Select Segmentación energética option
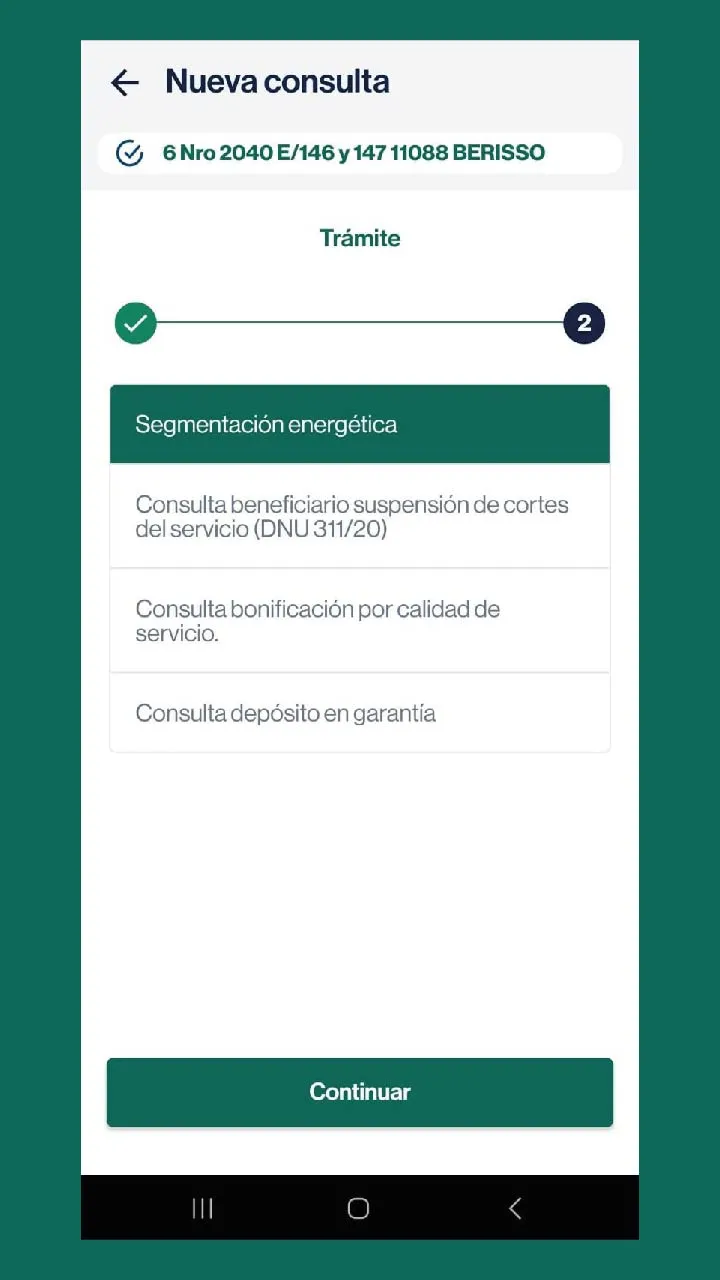Image resolution: width=720 pixels, height=1280 pixels. [359, 424]
